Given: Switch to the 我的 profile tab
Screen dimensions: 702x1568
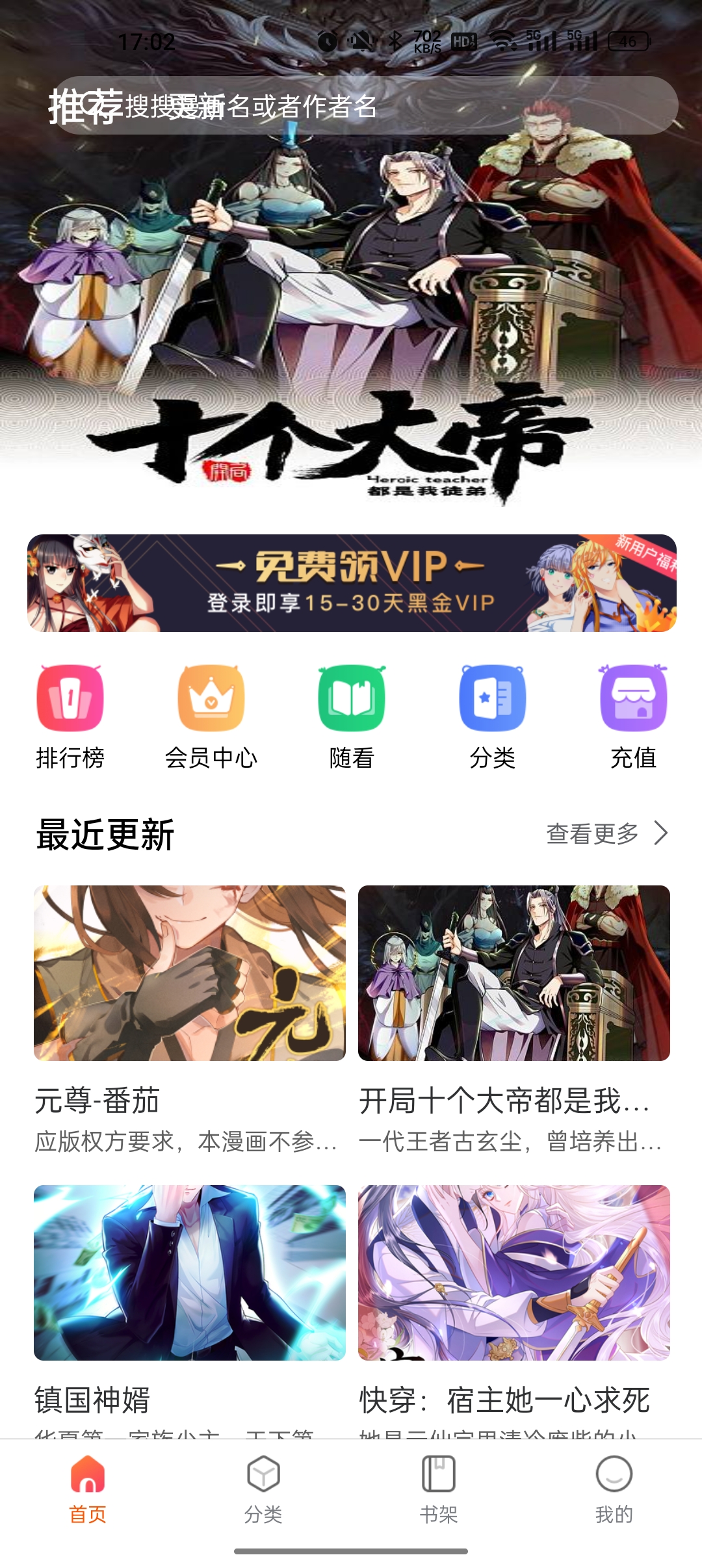Looking at the screenshot, I should 614,1487.
